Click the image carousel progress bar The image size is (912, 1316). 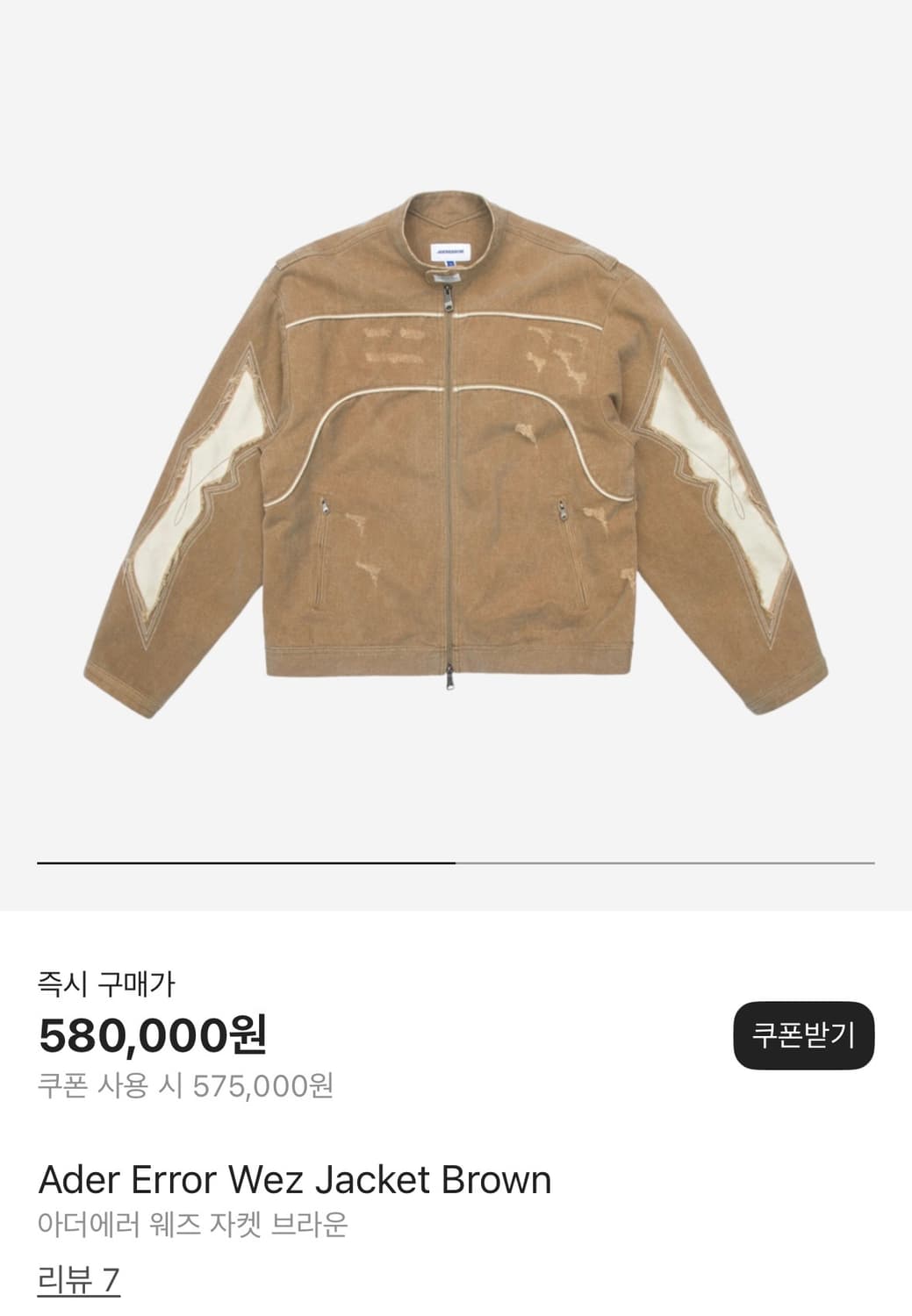(x=456, y=864)
